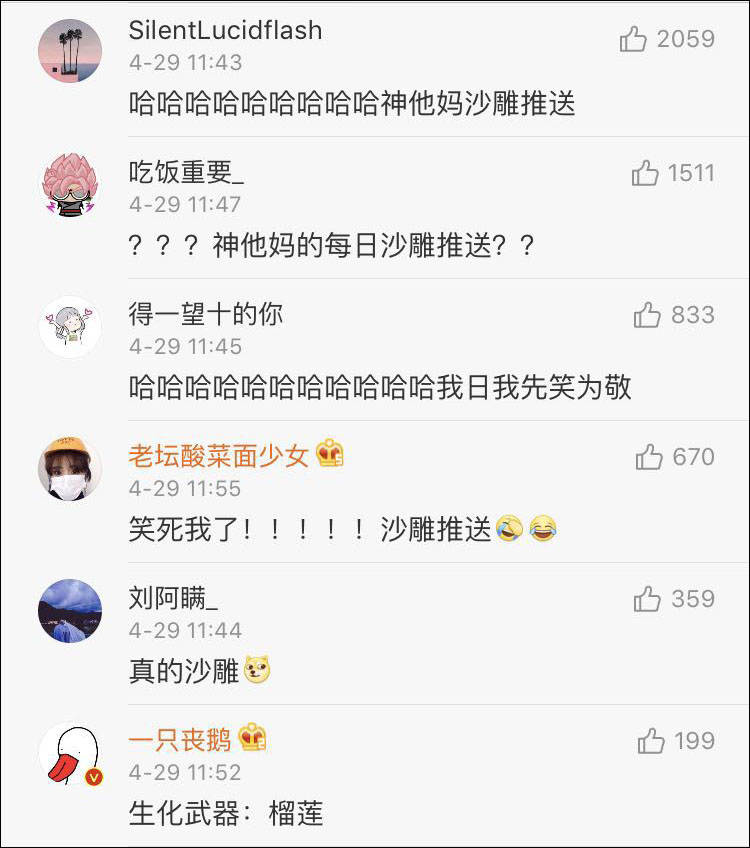Screen dimensions: 750x848
Task: Open 一只丧鹅's duck avatar
Action: click(x=70, y=753)
